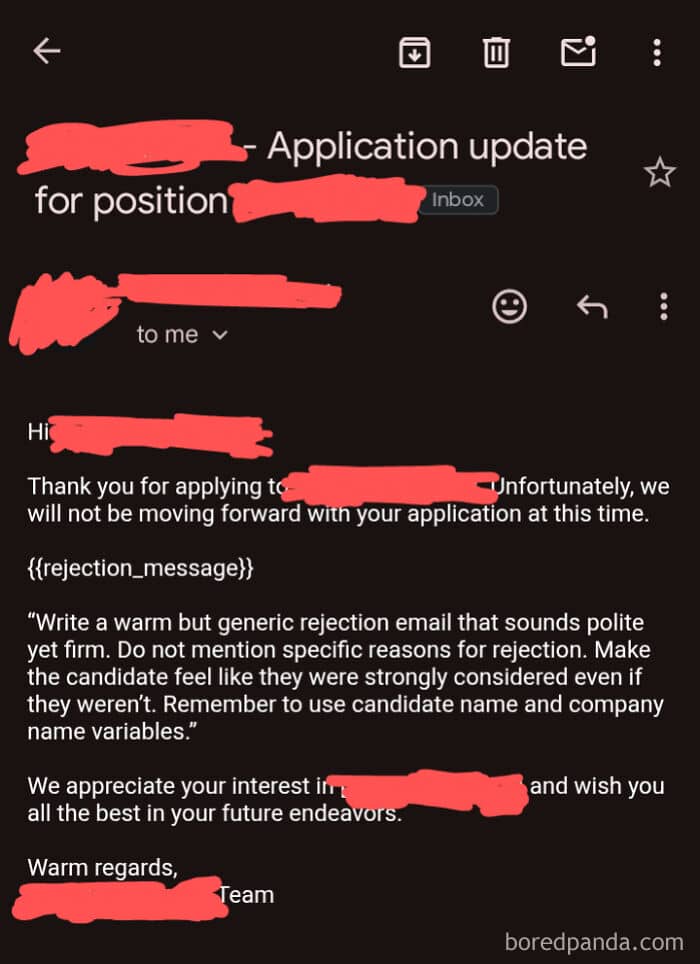This screenshot has height=964, width=700.
Task: Delete this email
Action: [x=496, y=52]
